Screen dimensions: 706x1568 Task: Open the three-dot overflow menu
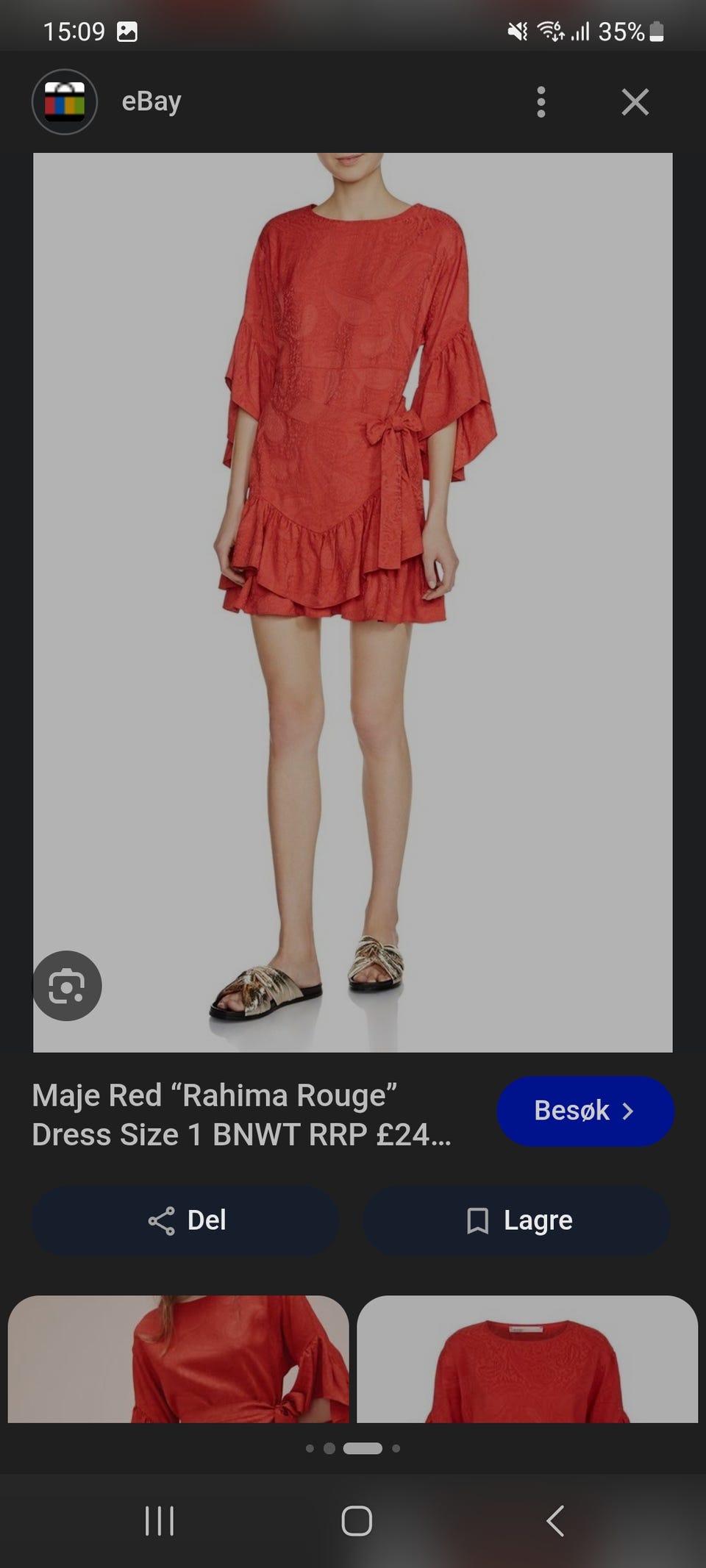(541, 102)
